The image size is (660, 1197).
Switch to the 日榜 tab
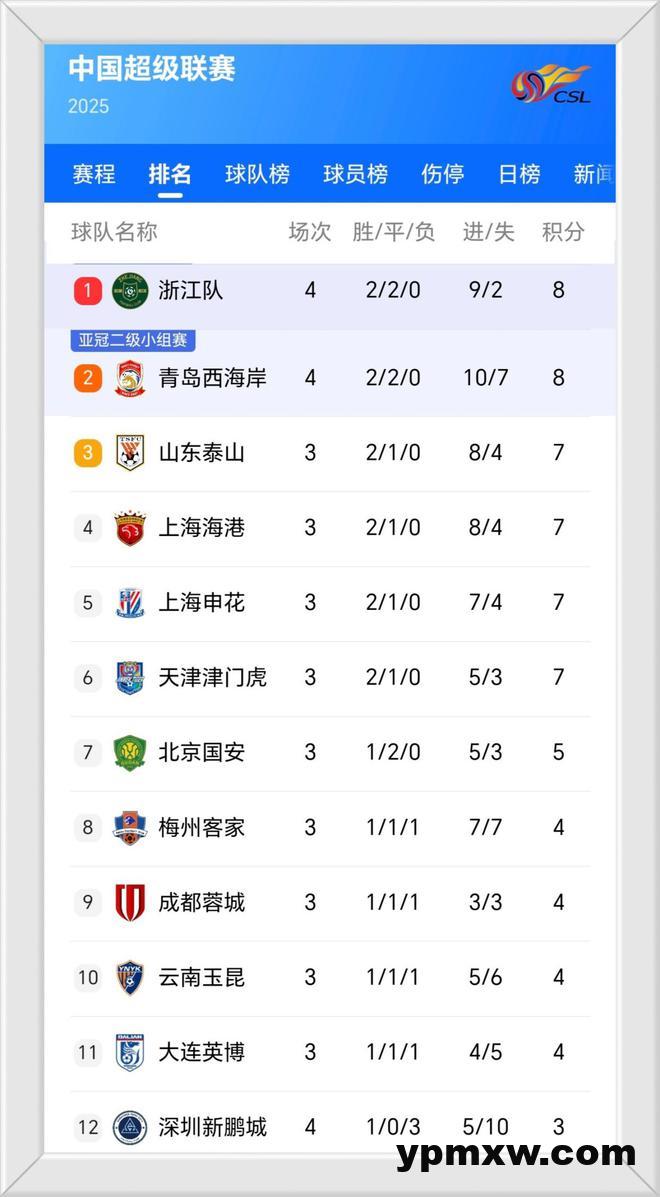point(520,174)
